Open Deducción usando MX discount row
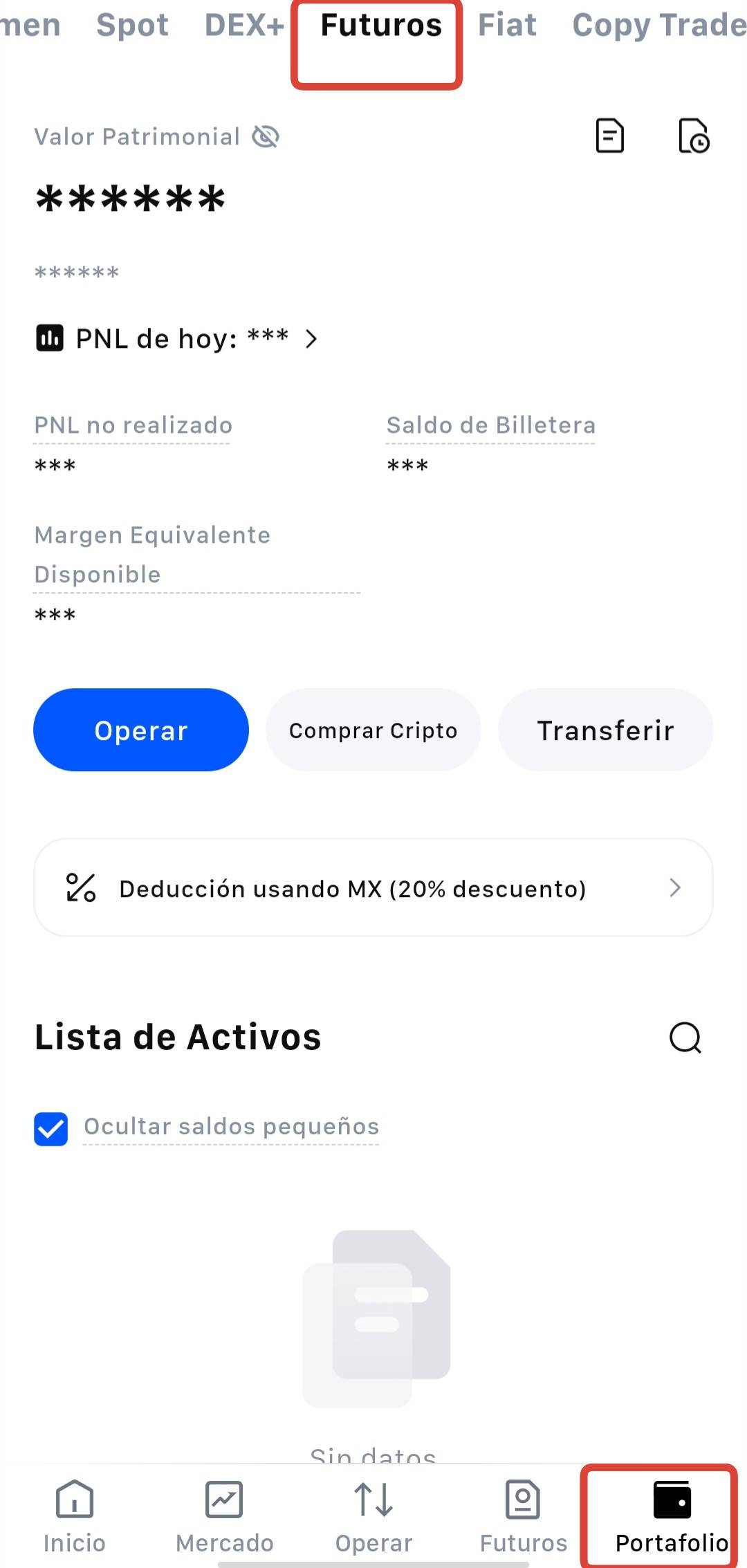This screenshot has width=747, height=1568. [x=373, y=888]
